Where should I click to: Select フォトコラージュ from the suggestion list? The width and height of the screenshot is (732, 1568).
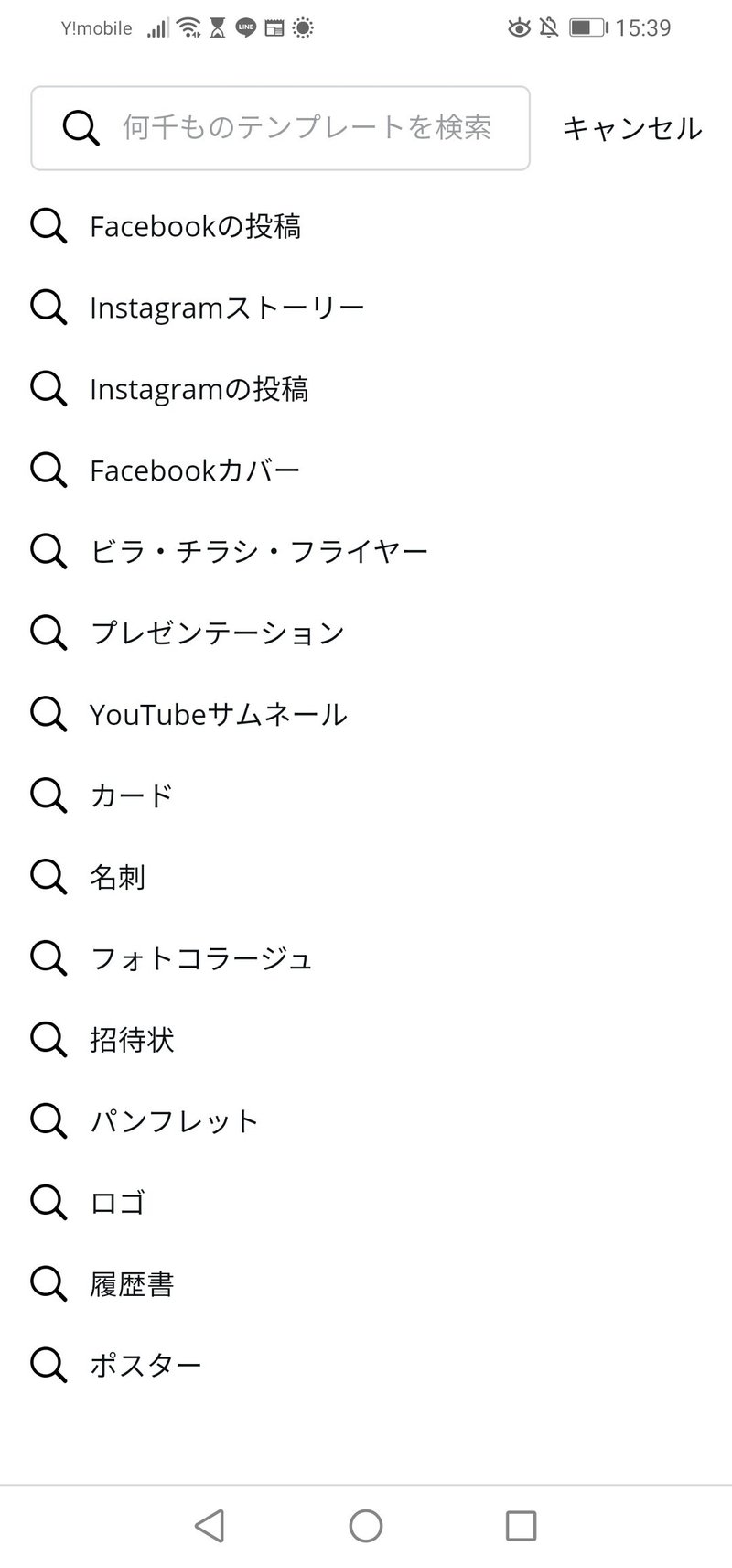pyautogui.click(x=200, y=957)
